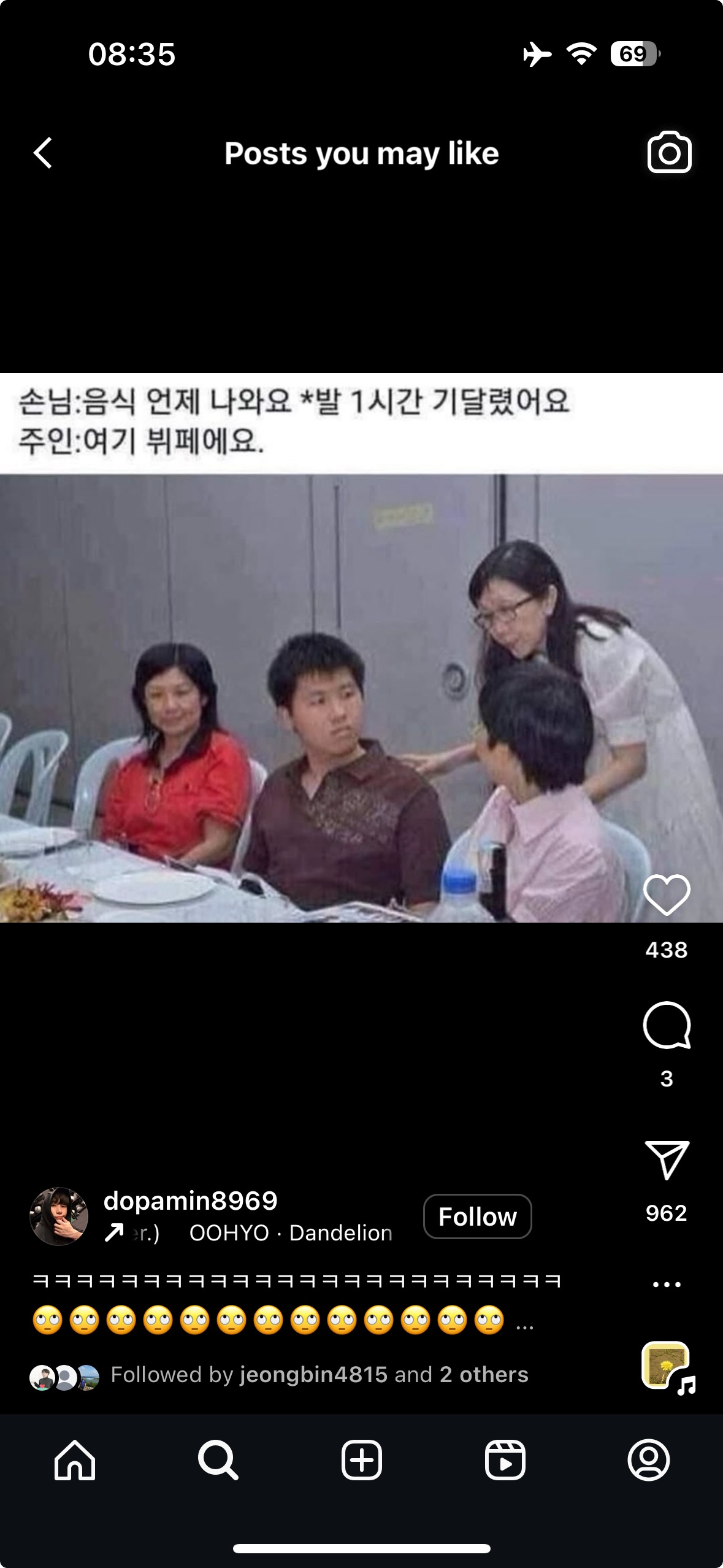Open OOHYO · Dandelion audio link
Viewport: 723px width, 1568px height.
click(x=291, y=1233)
